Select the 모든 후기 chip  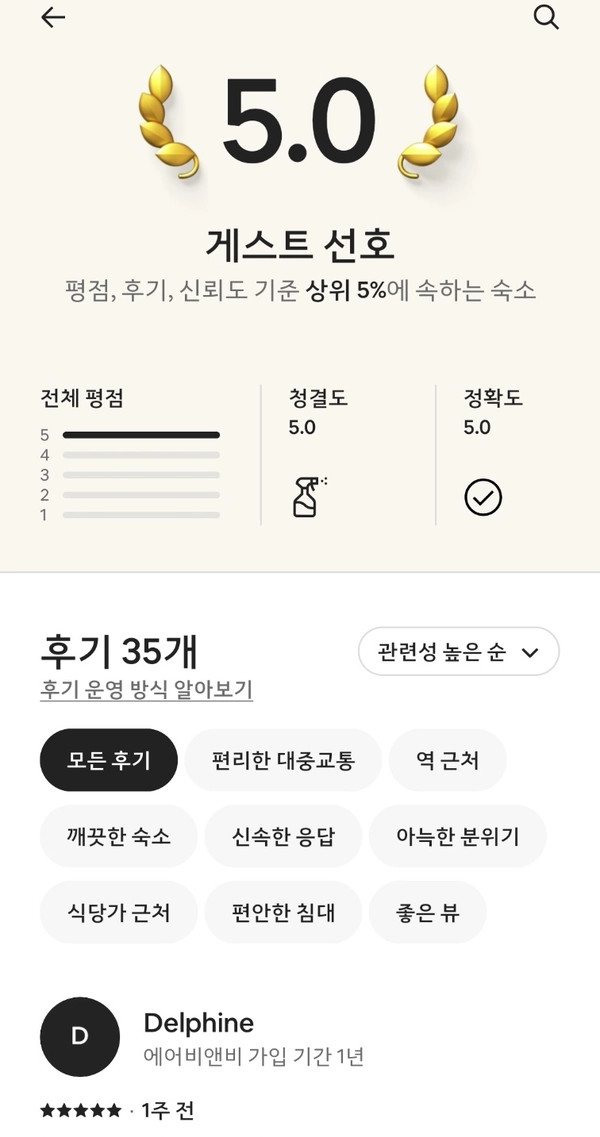(108, 760)
